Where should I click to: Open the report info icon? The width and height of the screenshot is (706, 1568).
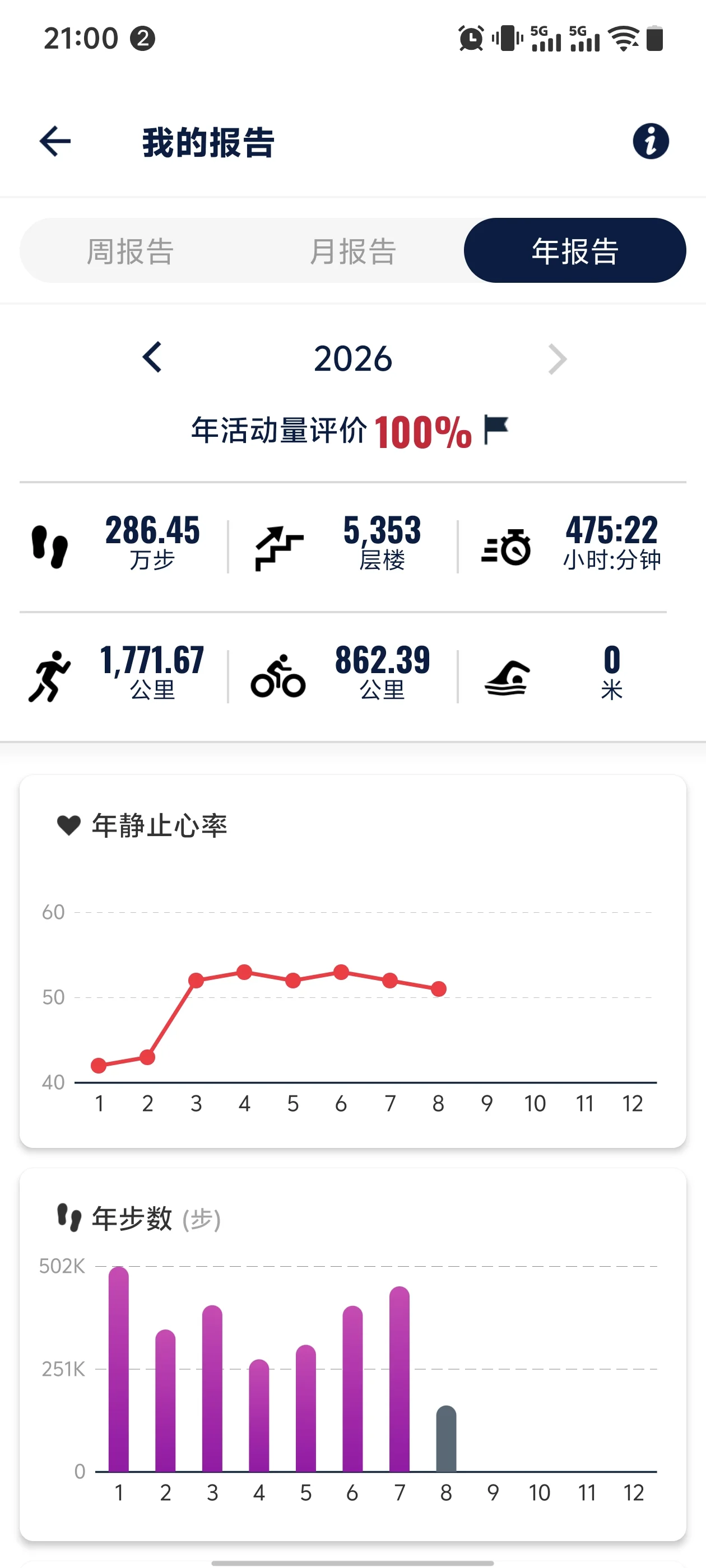[651, 142]
